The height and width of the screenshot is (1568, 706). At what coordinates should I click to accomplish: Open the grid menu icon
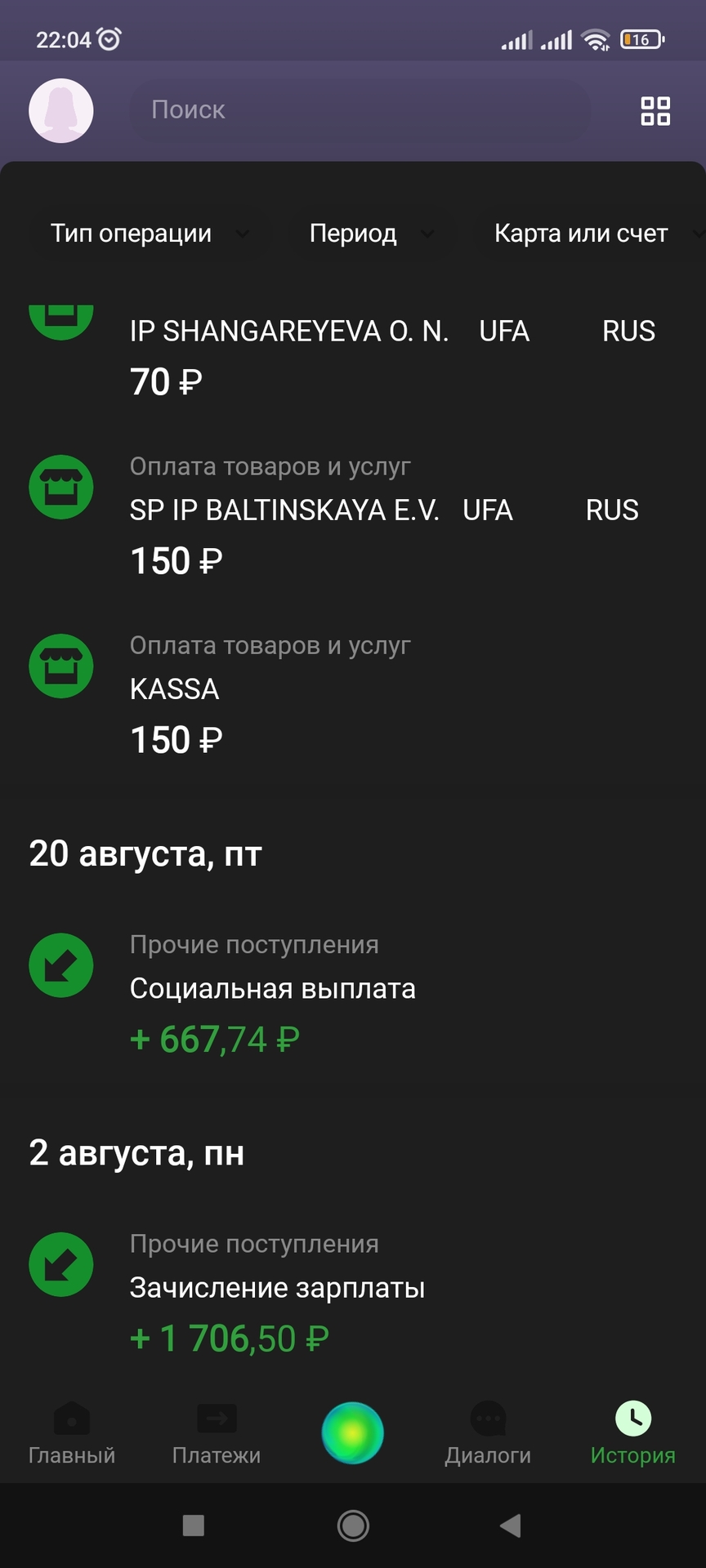point(655,111)
